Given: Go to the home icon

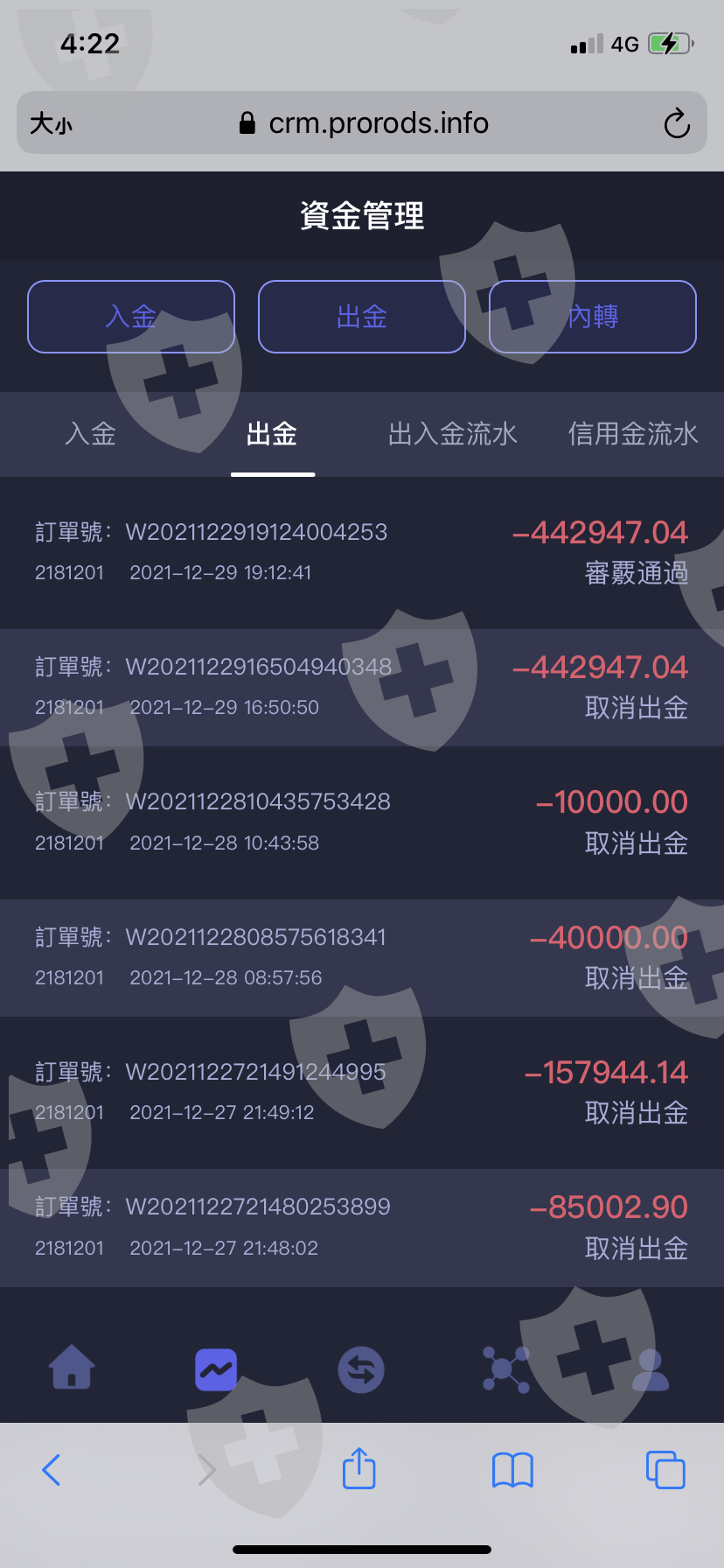Looking at the screenshot, I should click(x=72, y=1368).
